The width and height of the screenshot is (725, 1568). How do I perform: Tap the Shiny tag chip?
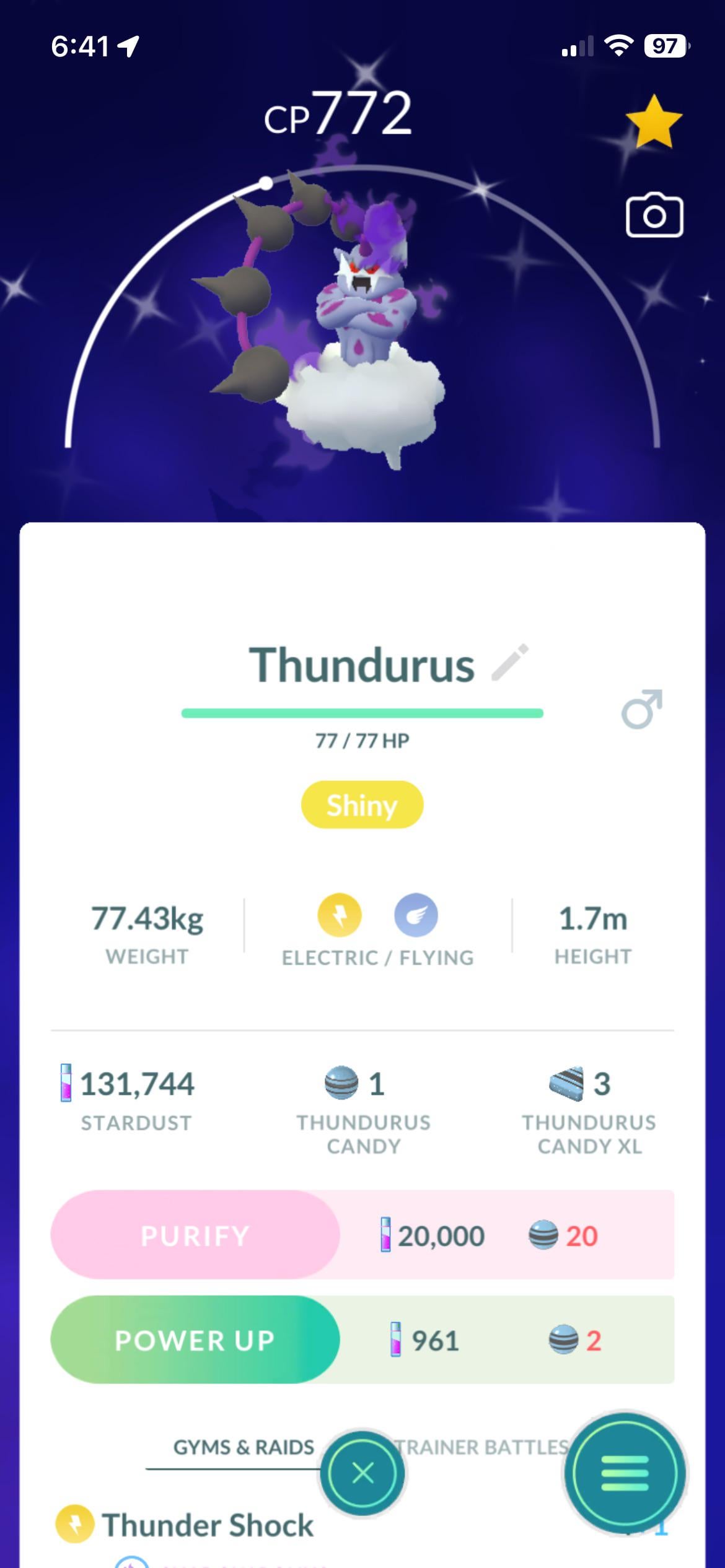pyautogui.click(x=362, y=805)
